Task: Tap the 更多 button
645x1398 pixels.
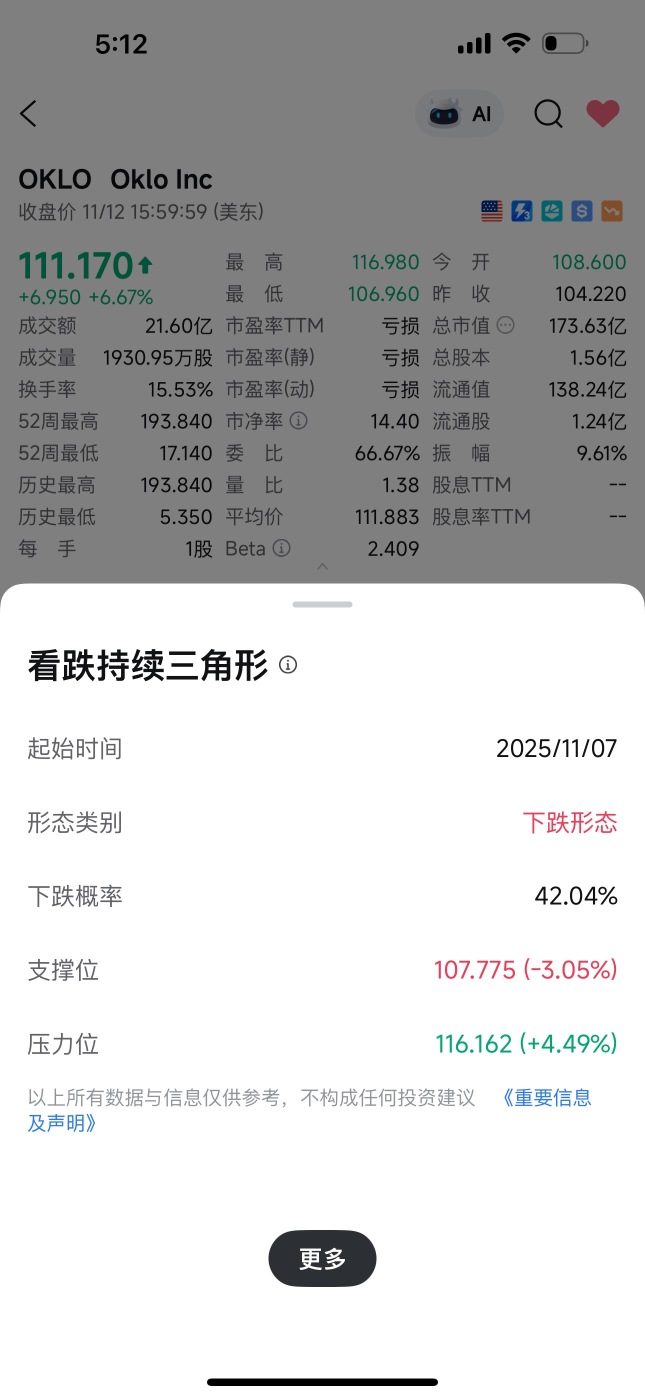Action: click(x=322, y=1258)
